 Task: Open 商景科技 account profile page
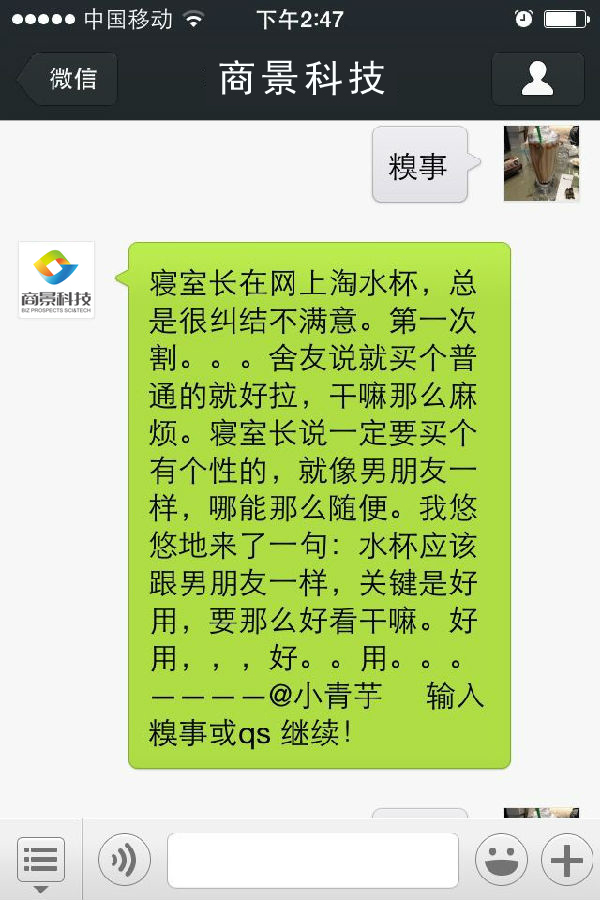(537, 79)
